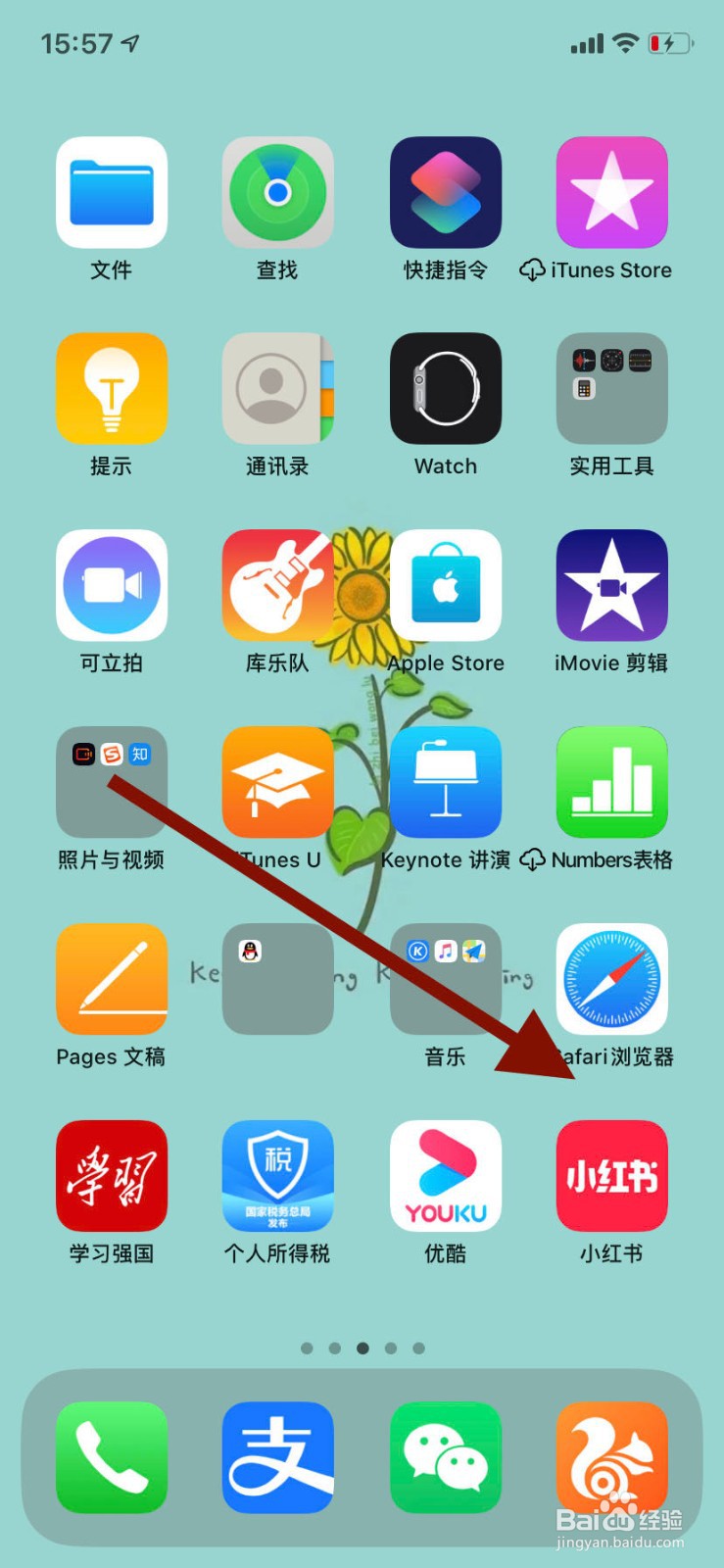
Task: Open the 快捷指令 Shortcuts app
Action: click(445, 192)
